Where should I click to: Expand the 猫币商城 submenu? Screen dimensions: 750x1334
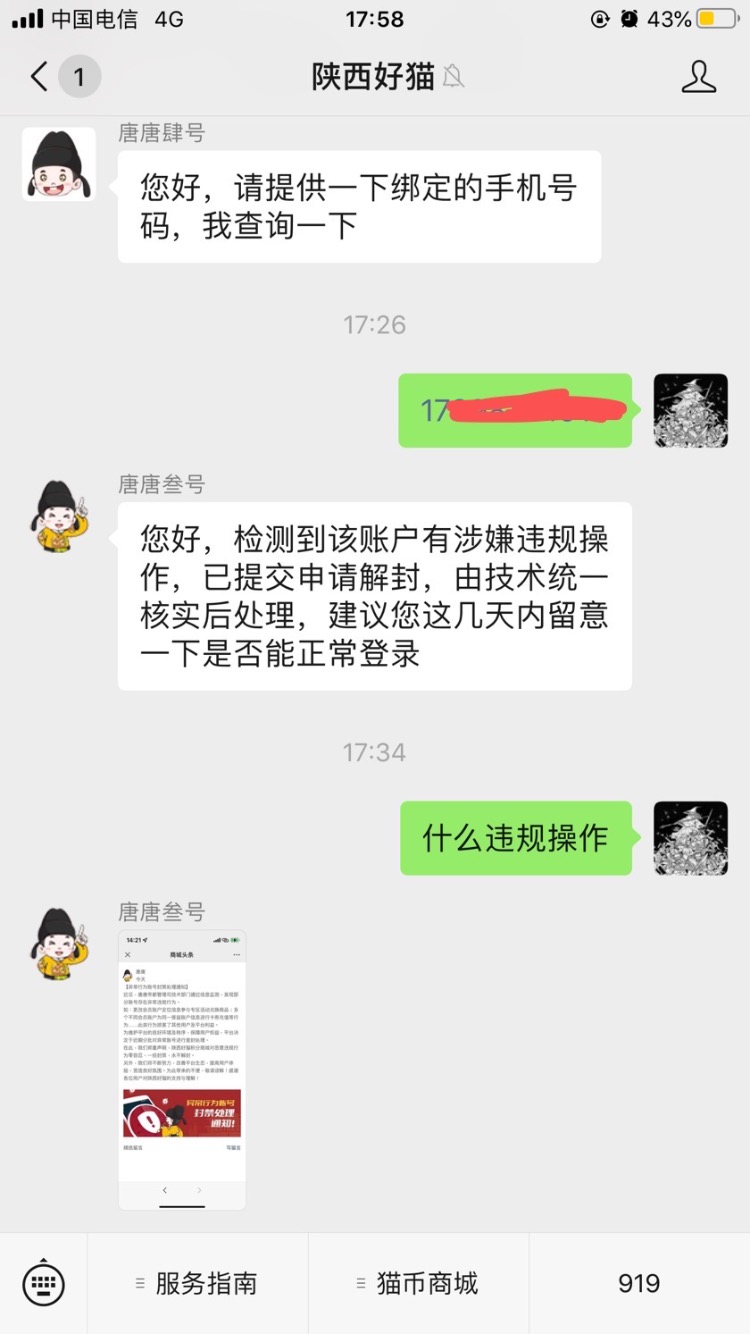coord(420,1282)
